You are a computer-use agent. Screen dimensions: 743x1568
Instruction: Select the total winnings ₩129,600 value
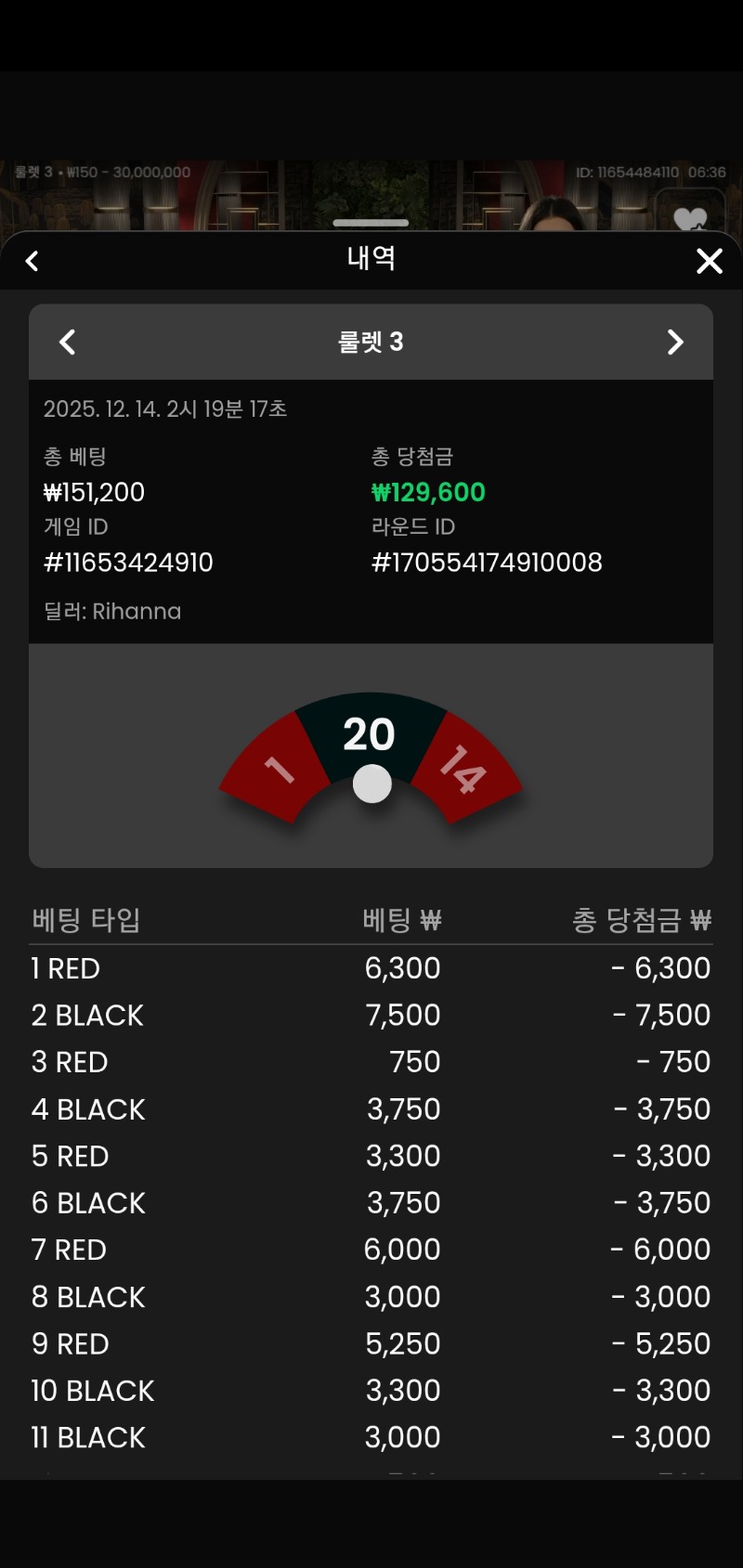point(428,492)
